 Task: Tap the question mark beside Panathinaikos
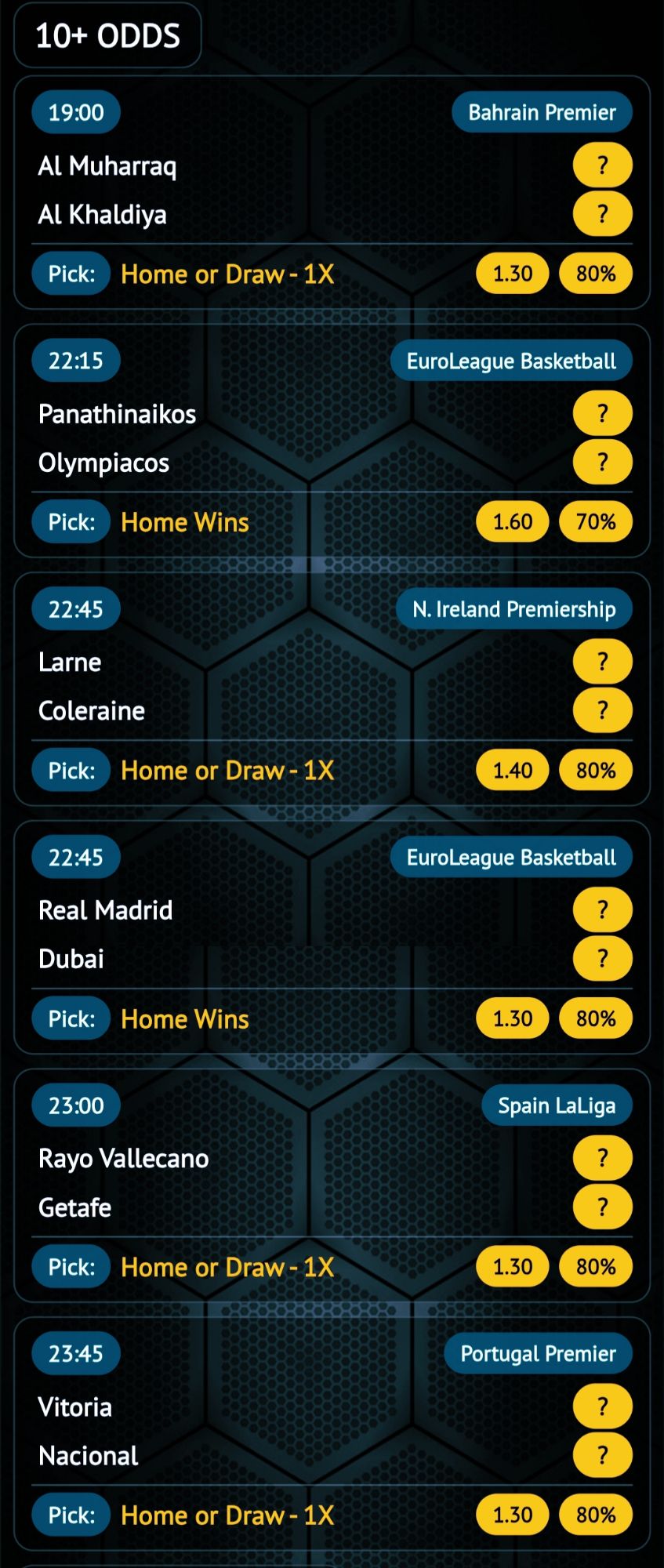602,413
